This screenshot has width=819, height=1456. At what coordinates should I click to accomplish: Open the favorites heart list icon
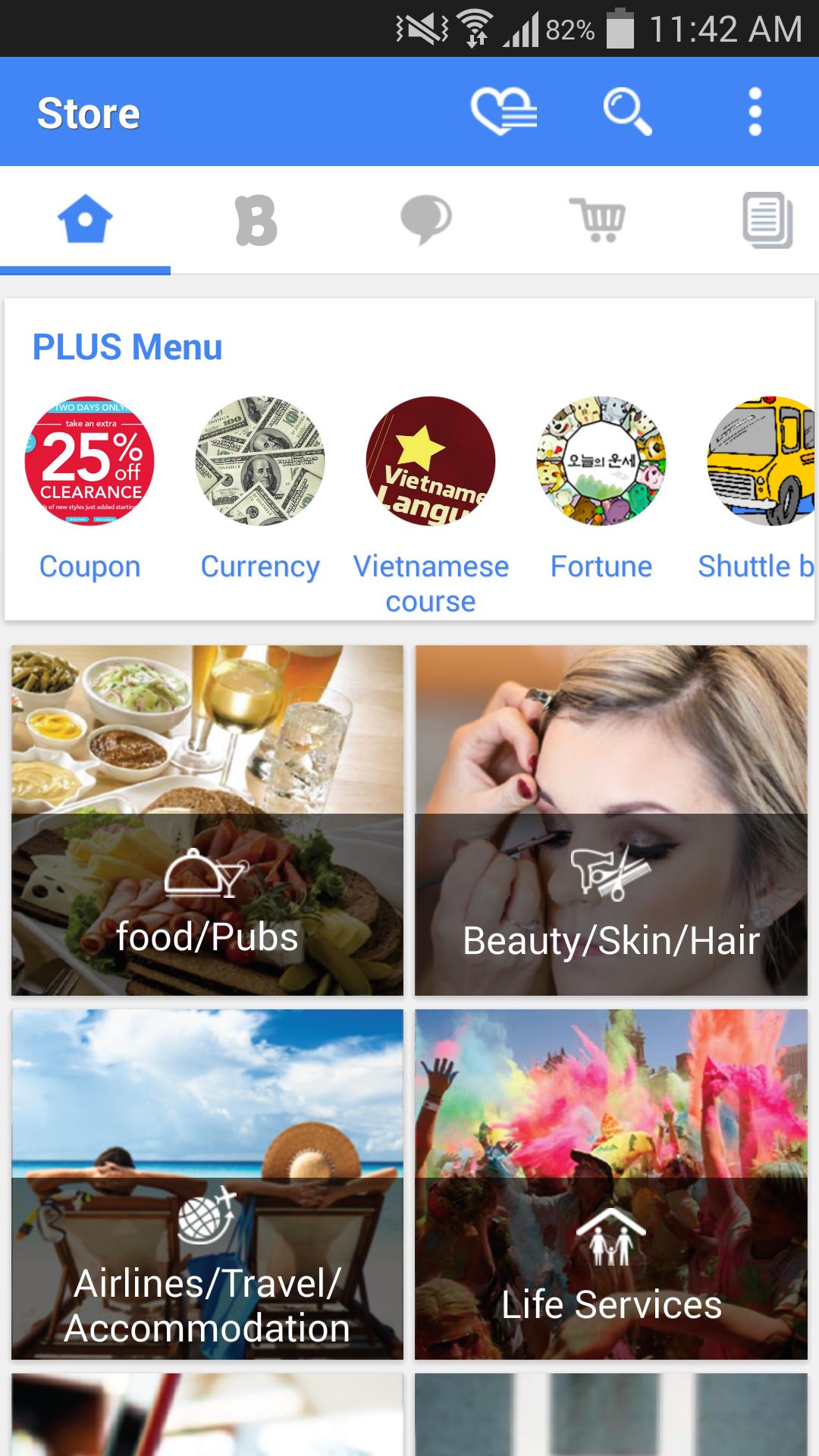(x=504, y=112)
